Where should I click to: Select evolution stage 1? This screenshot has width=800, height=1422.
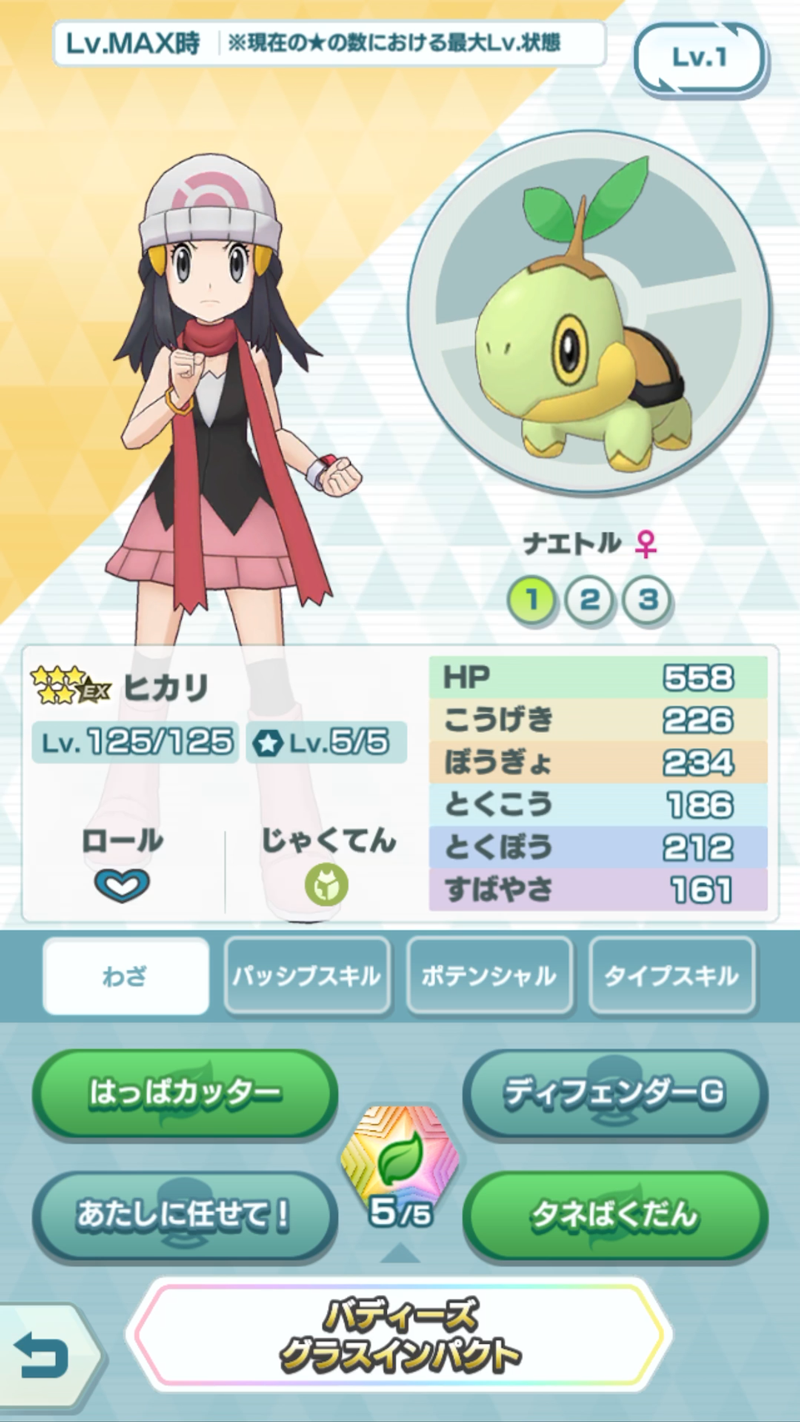(x=532, y=600)
